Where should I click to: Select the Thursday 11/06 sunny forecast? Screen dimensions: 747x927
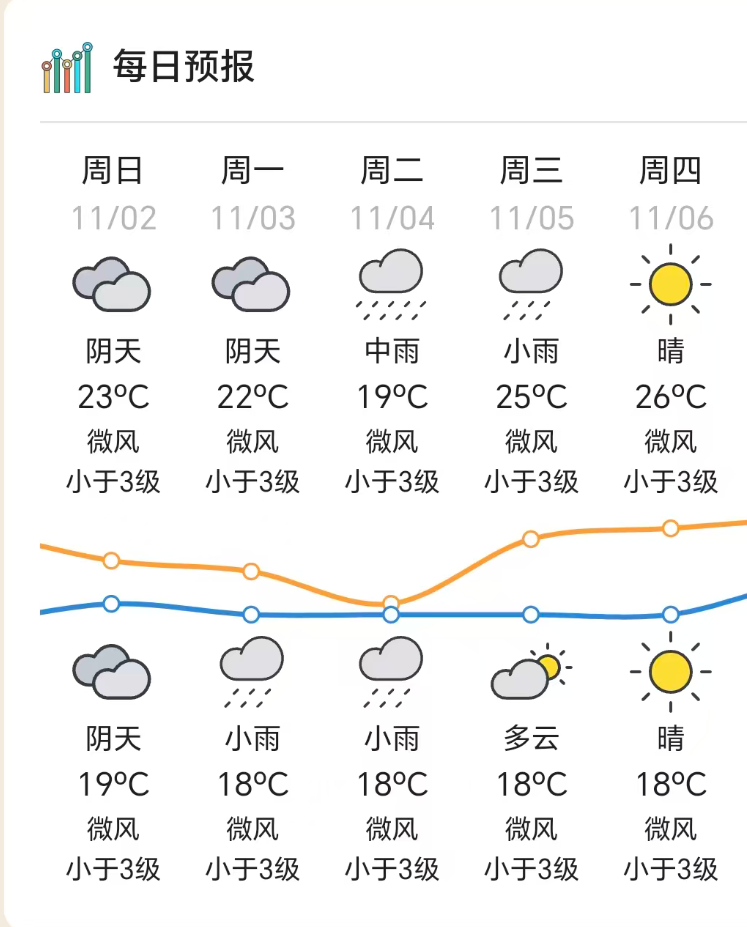[670, 517]
